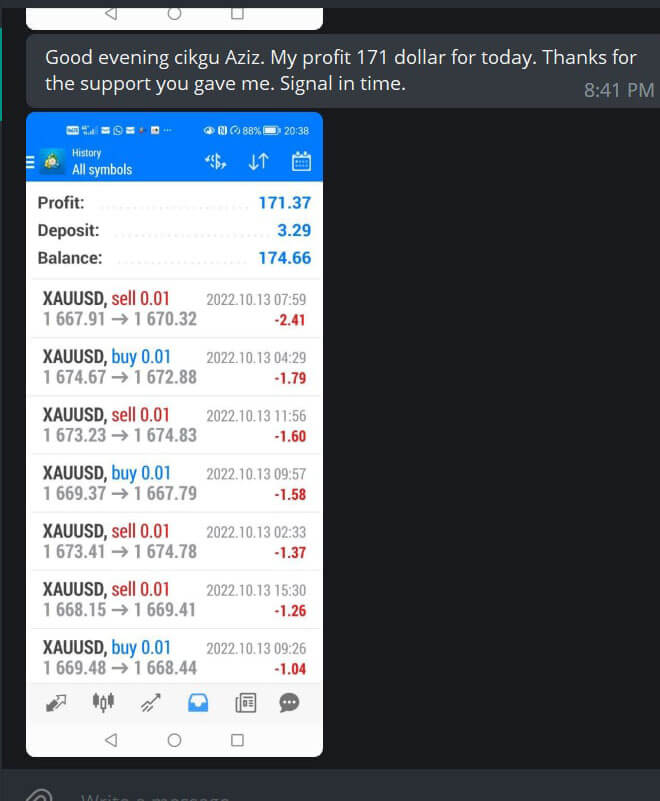This screenshot has height=801, width=660.
Task: Tap the attach file paperclip icon
Action: click(38, 795)
